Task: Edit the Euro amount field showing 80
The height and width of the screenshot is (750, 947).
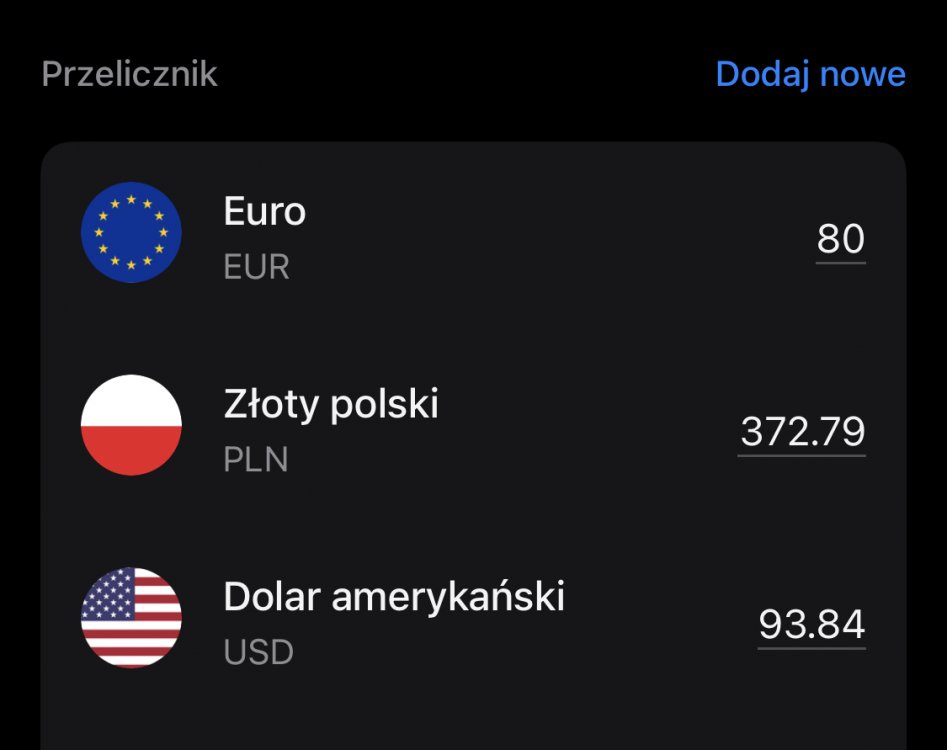Action: tap(840, 240)
